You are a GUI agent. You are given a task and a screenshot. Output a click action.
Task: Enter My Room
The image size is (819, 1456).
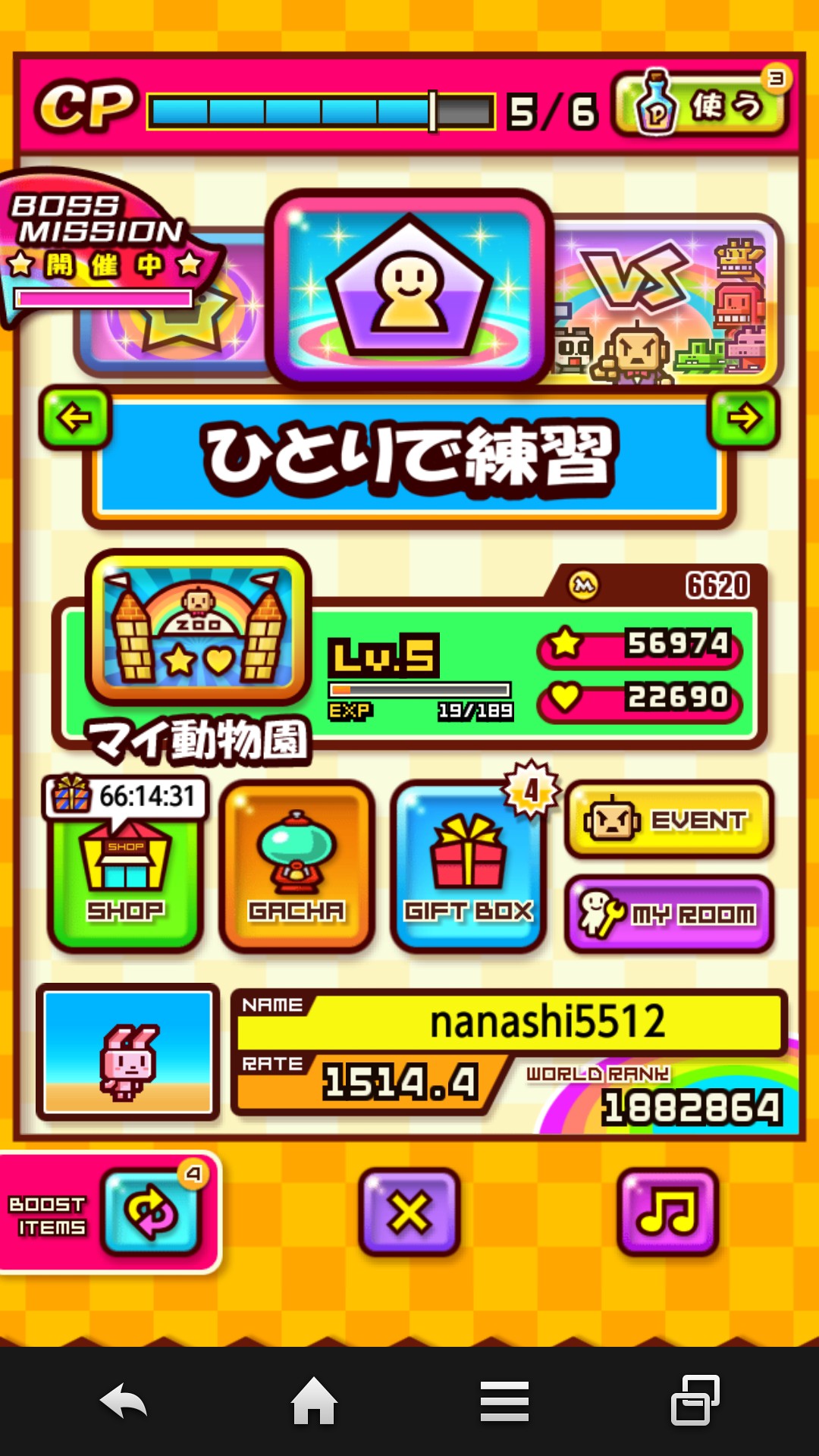click(669, 914)
